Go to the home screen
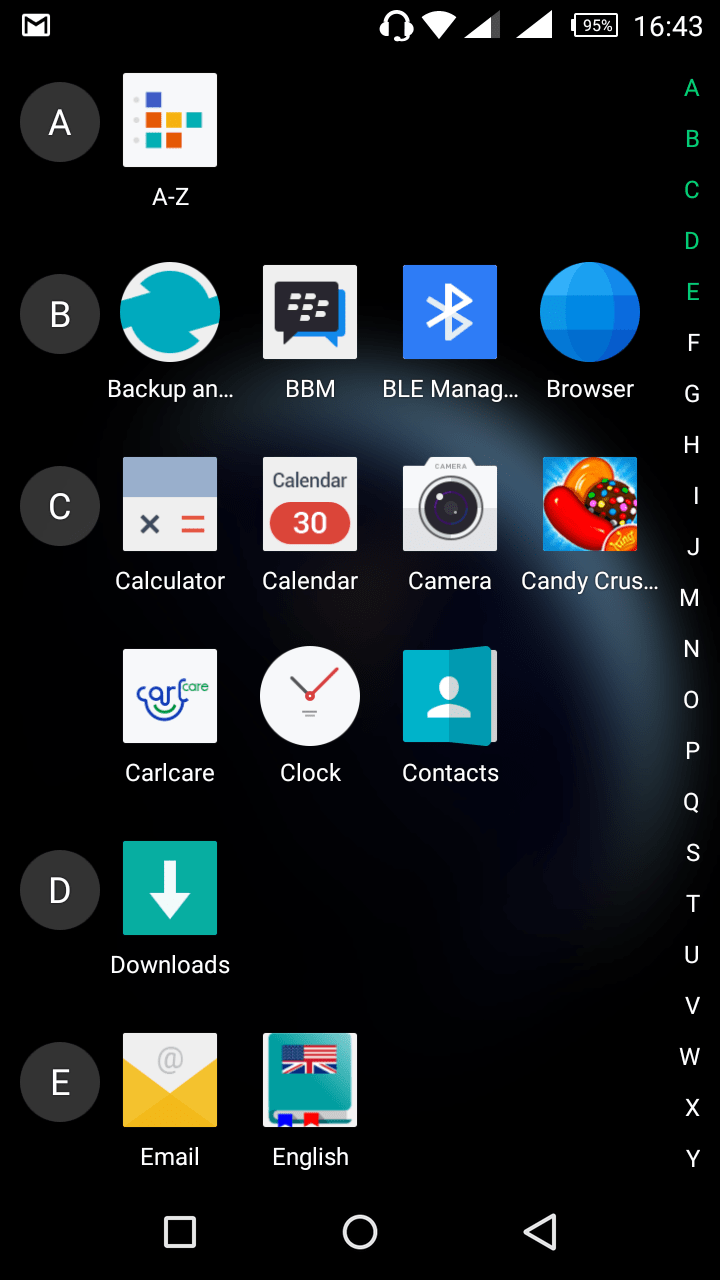720x1280 pixels. pos(360,1232)
